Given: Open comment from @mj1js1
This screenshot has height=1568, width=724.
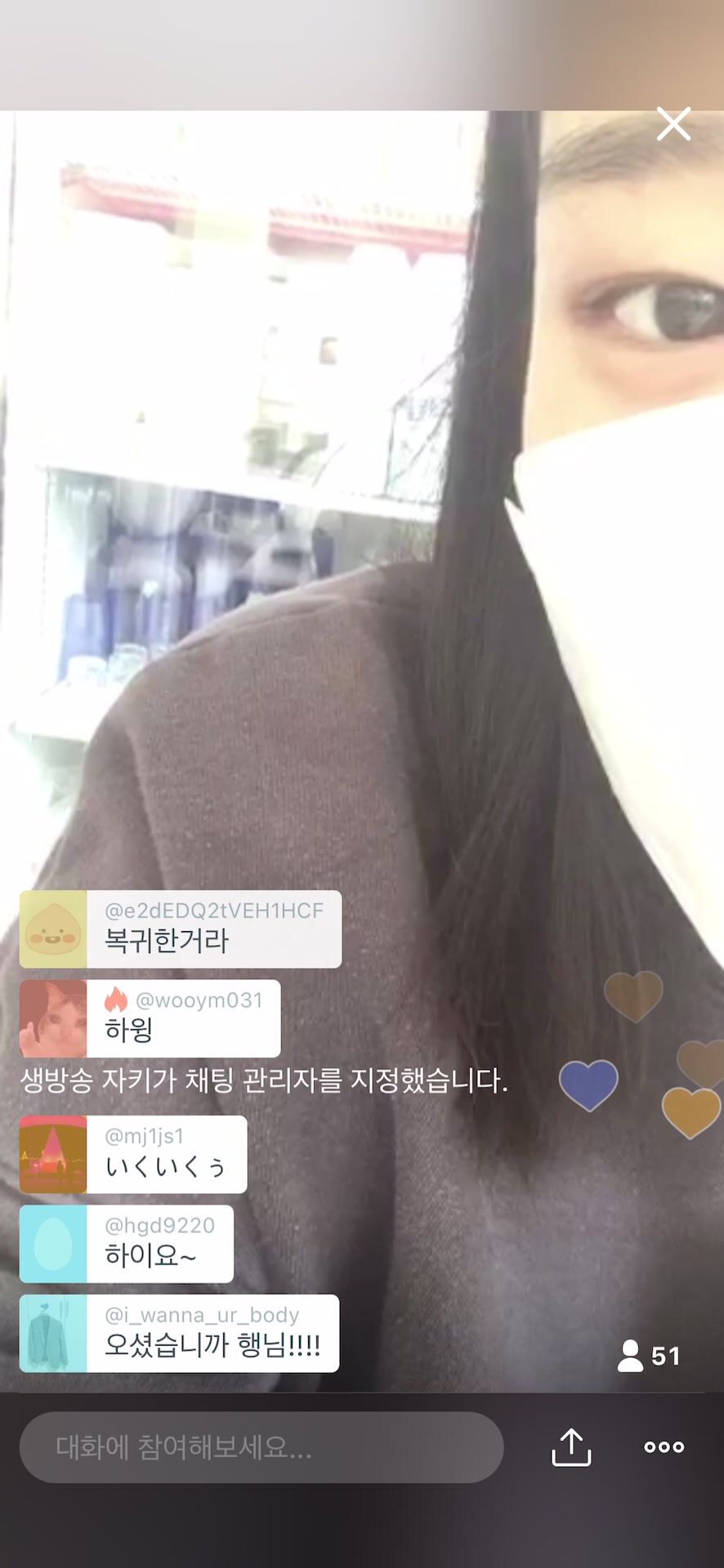Looking at the screenshot, I should (x=133, y=1155).
